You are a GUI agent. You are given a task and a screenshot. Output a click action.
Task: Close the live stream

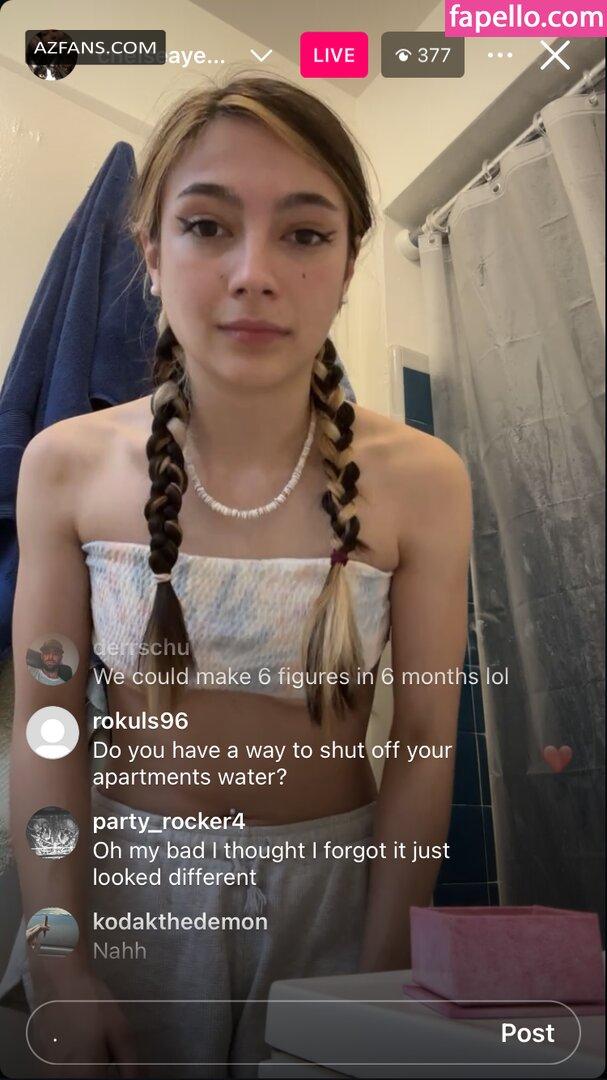555,55
